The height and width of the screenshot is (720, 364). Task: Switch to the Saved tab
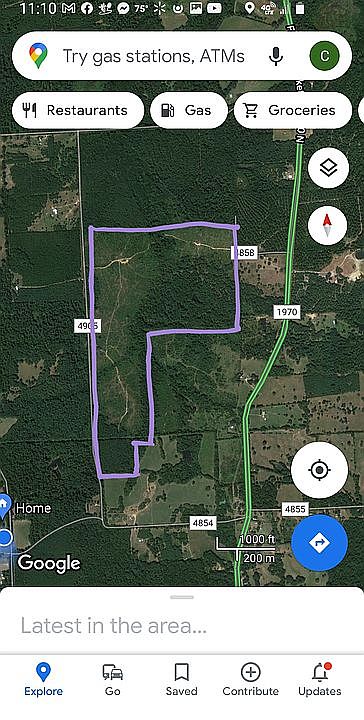click(182, 680)
